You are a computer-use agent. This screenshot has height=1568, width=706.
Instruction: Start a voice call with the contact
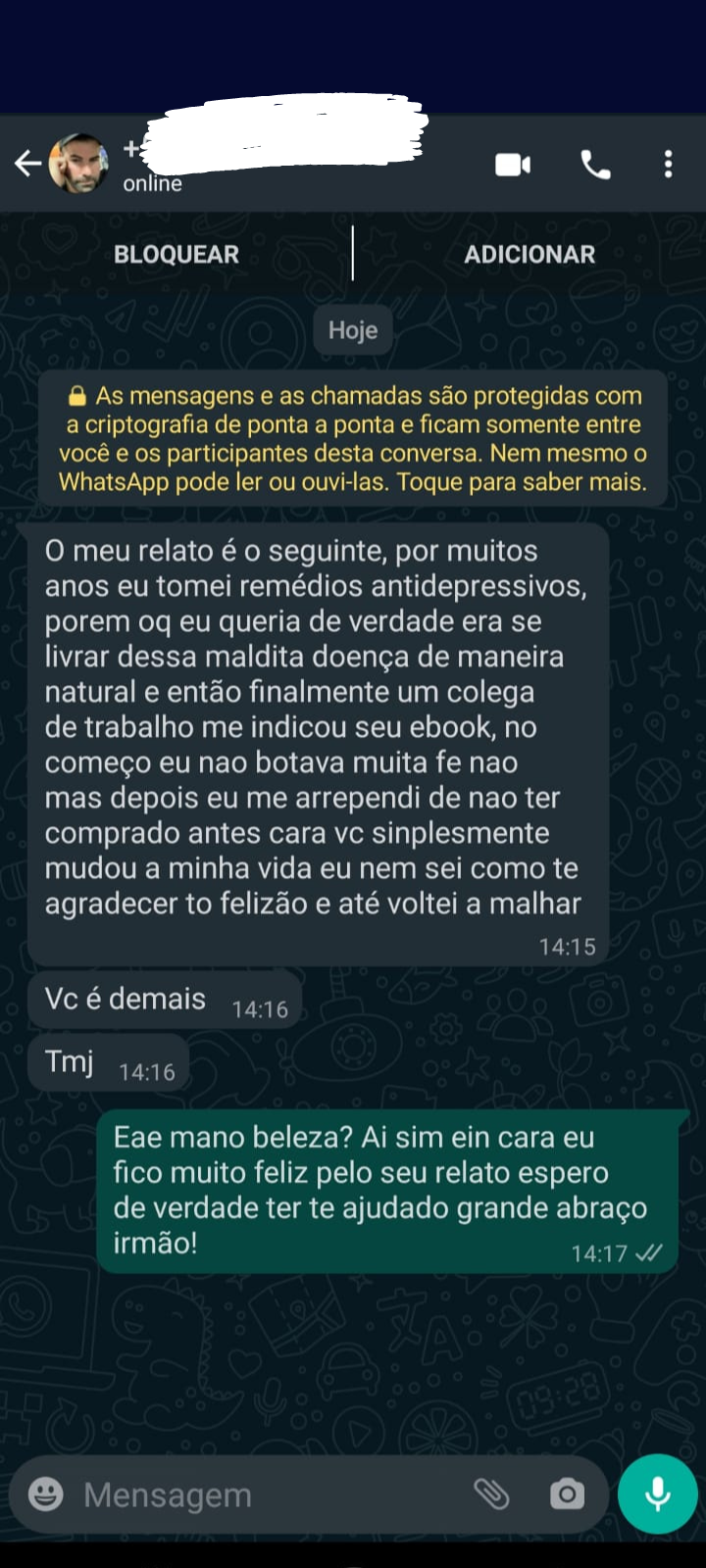(595, 164)
